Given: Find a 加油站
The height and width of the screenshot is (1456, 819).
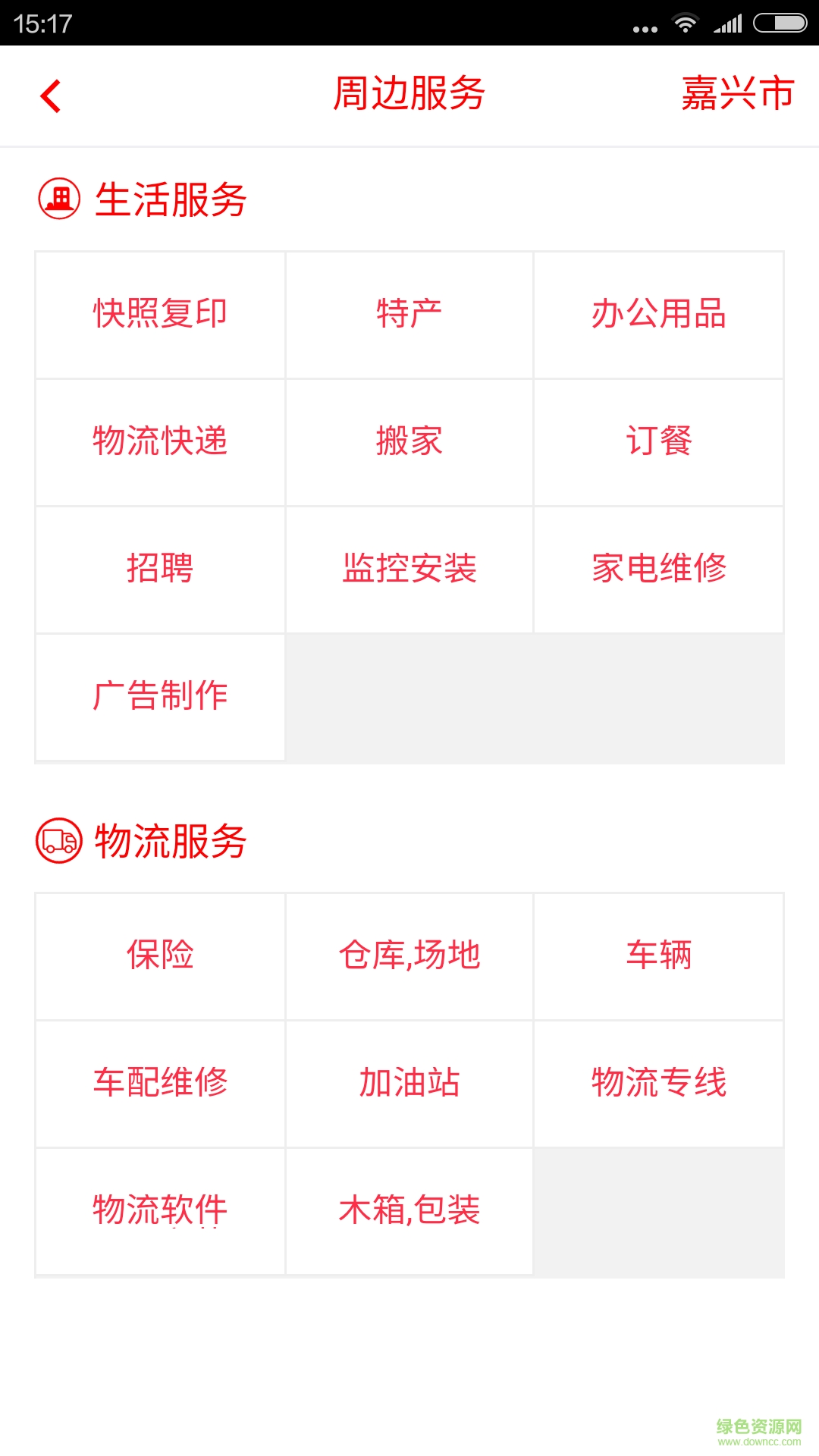Looking at the screenshot, I should click(x=409, y=1084).
